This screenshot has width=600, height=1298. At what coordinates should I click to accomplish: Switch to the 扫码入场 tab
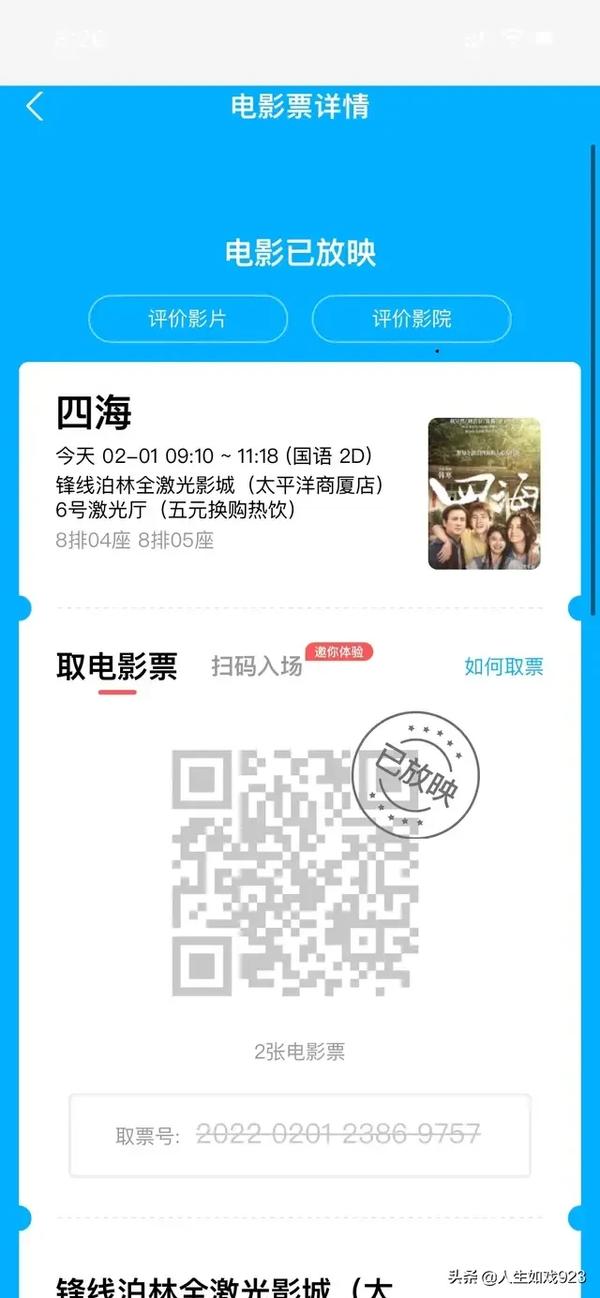257,666
